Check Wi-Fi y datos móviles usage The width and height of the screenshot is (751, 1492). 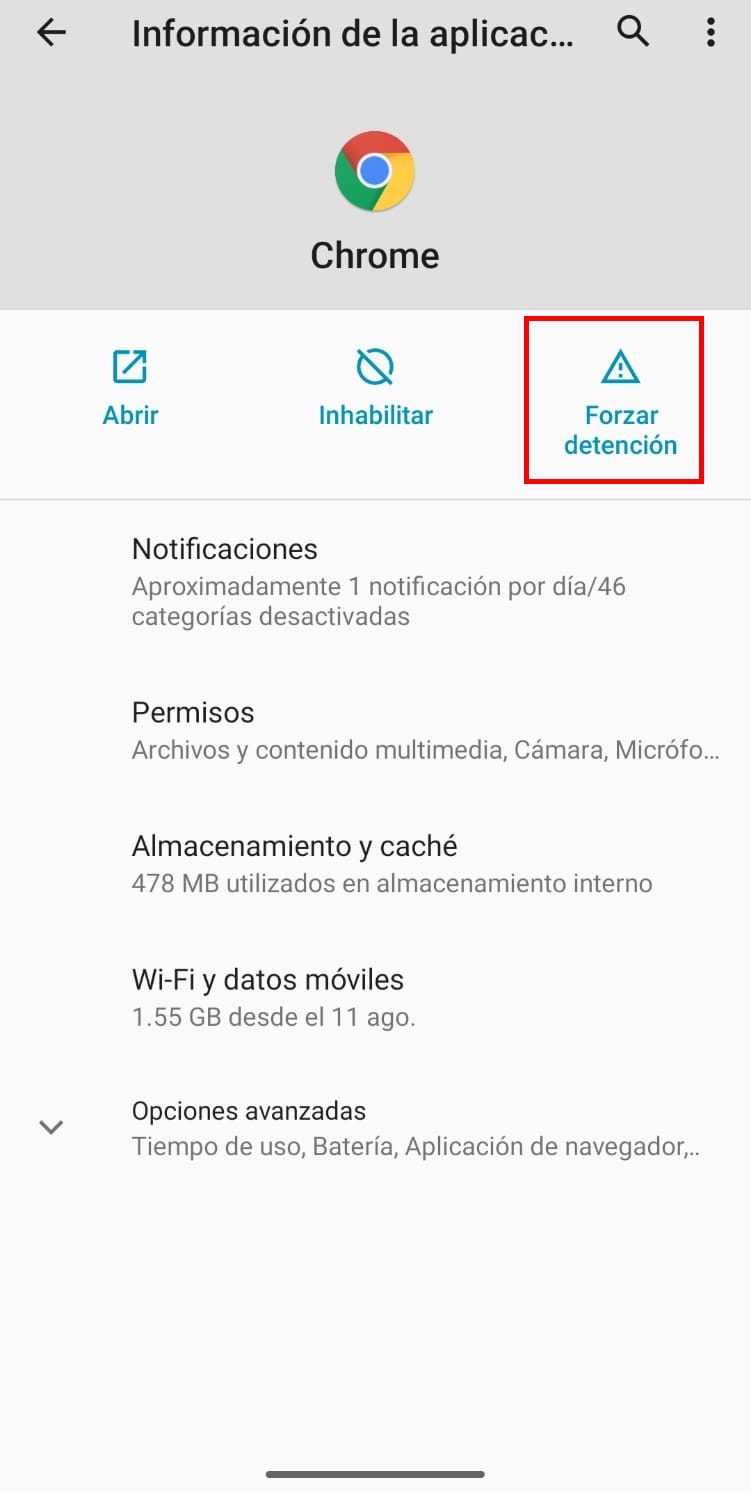coord(375,997)
